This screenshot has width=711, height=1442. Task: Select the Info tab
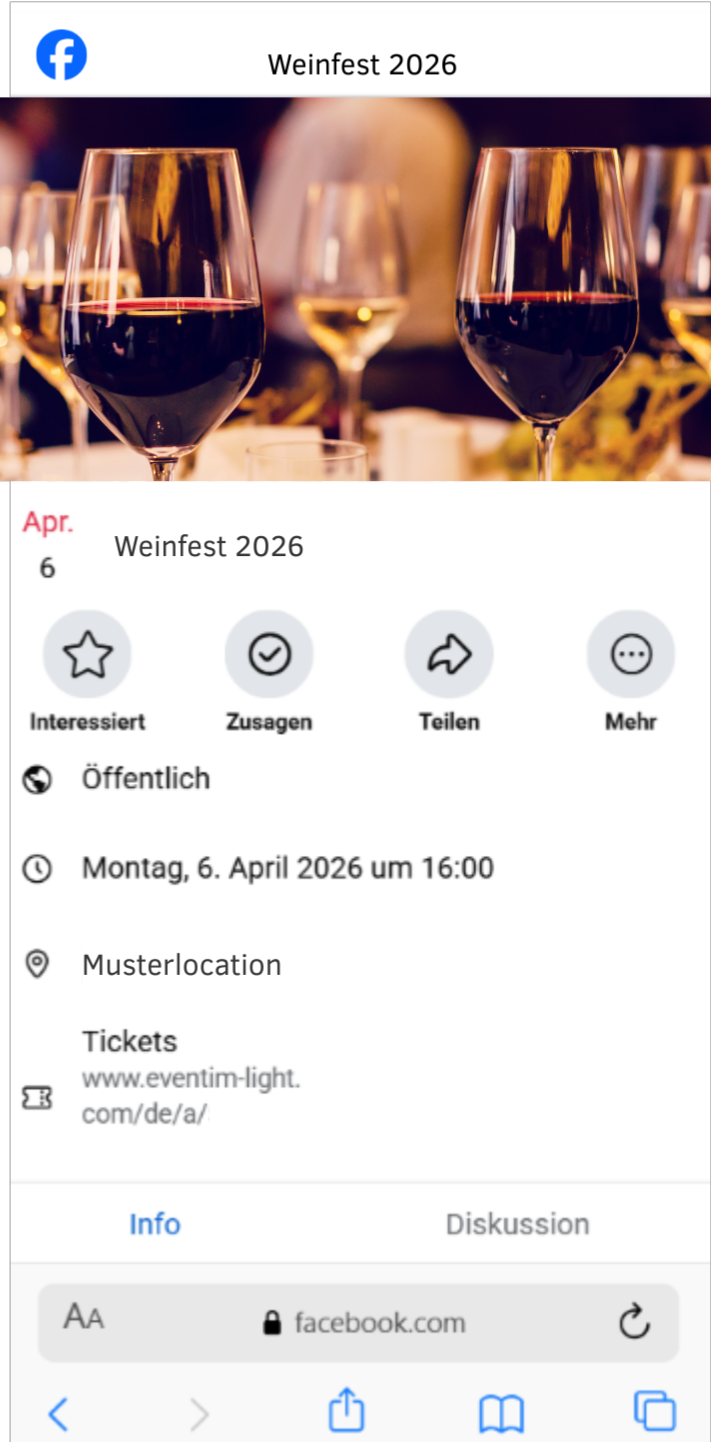point(155,1224)
